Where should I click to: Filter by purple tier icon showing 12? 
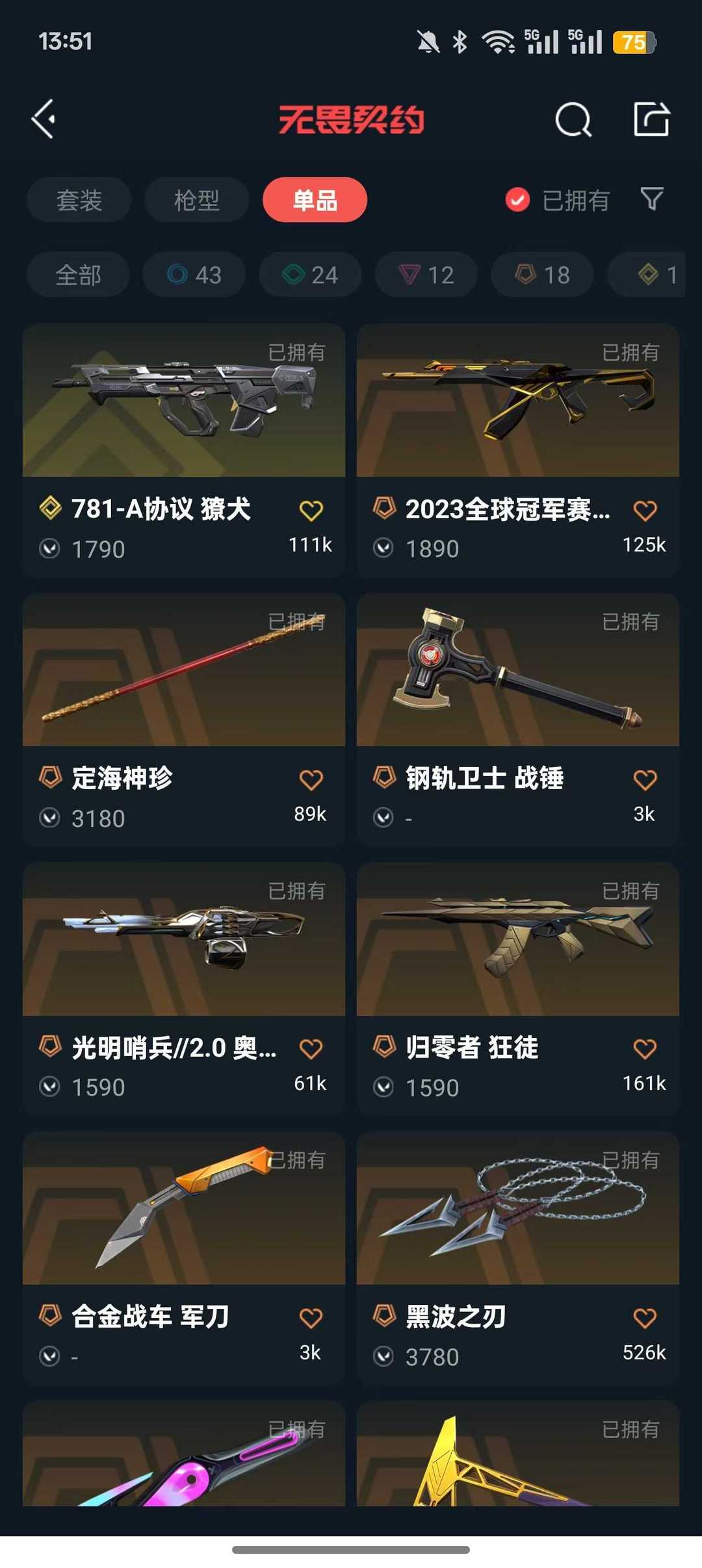pos(426,275)
